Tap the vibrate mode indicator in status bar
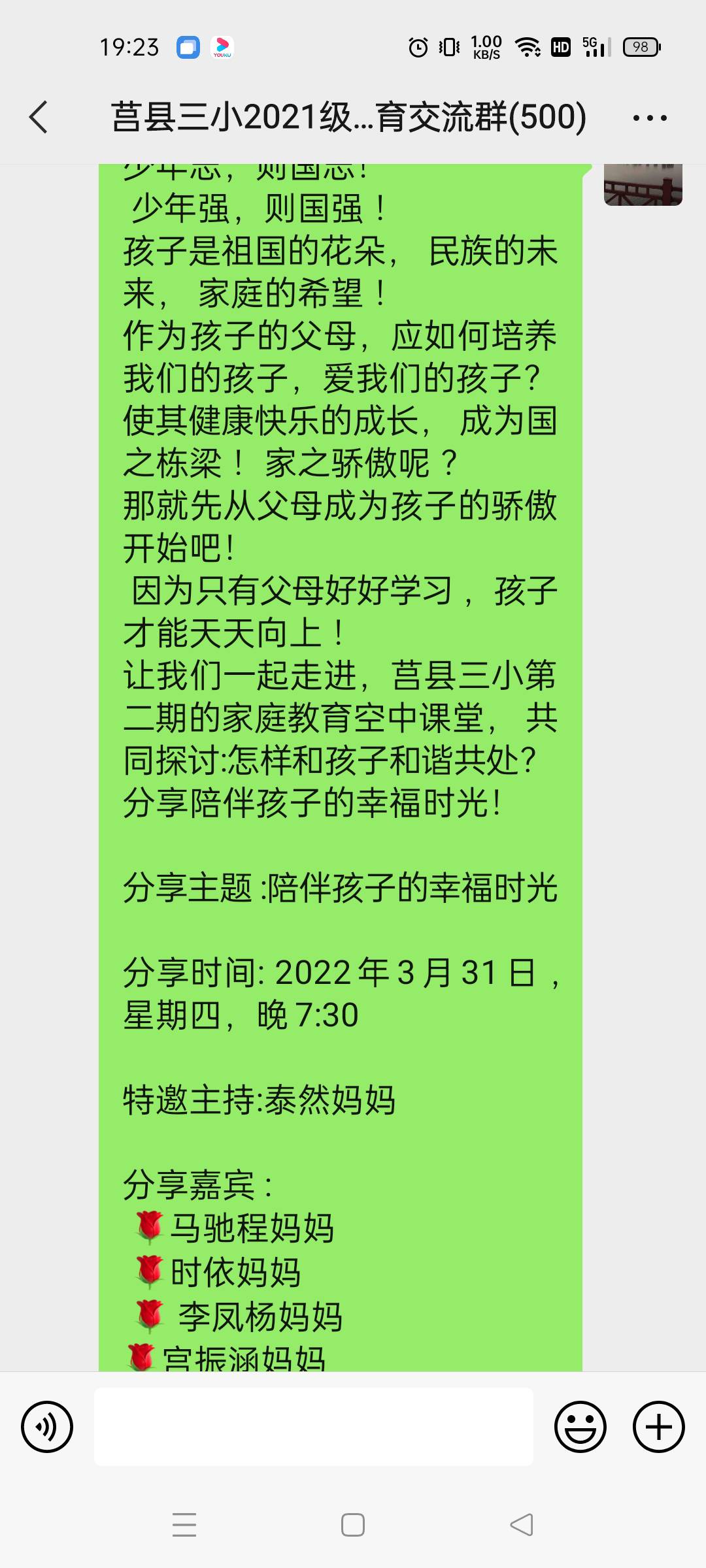Screen dimensions: 706x1568 point(448,46)
